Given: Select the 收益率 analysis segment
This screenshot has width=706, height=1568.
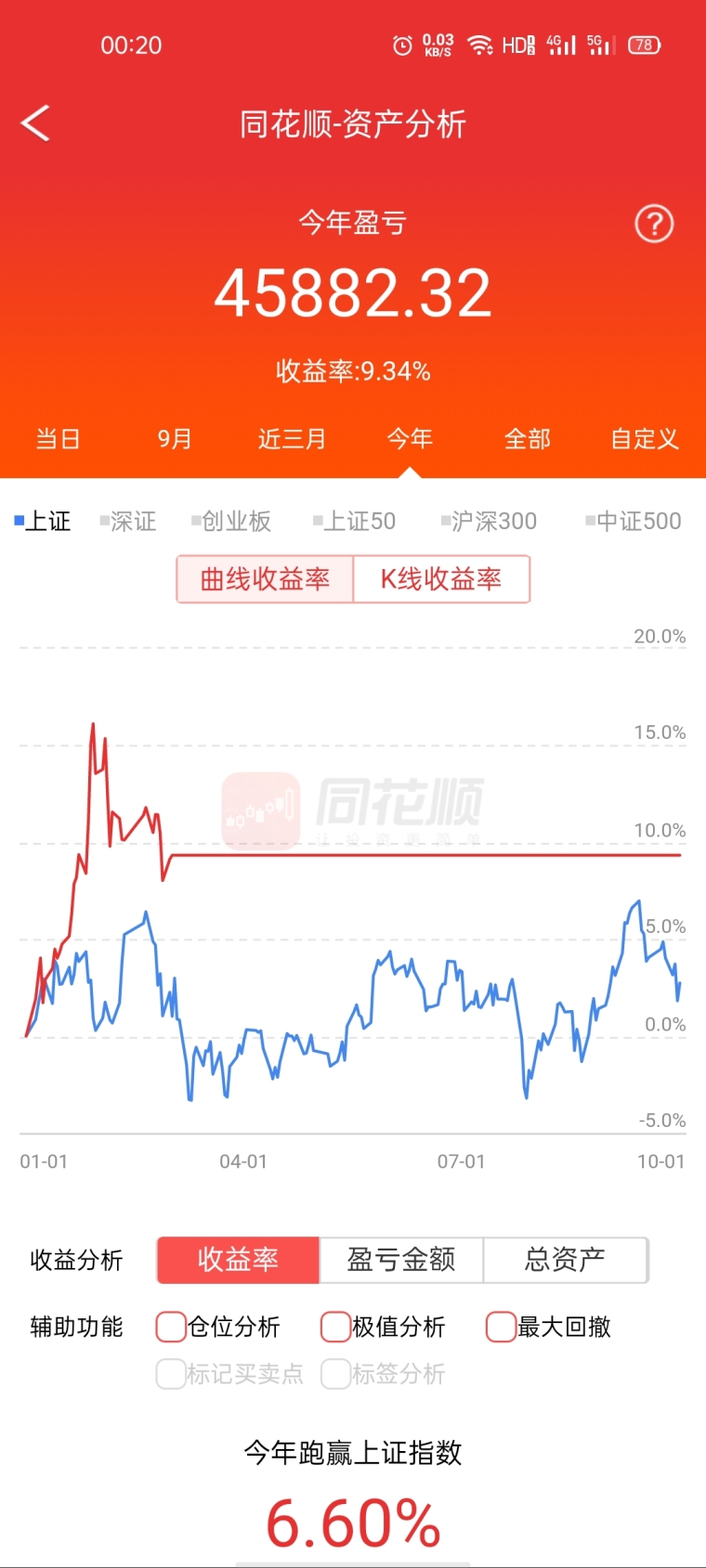Looking at the screenshot, I should point(238,1260).
